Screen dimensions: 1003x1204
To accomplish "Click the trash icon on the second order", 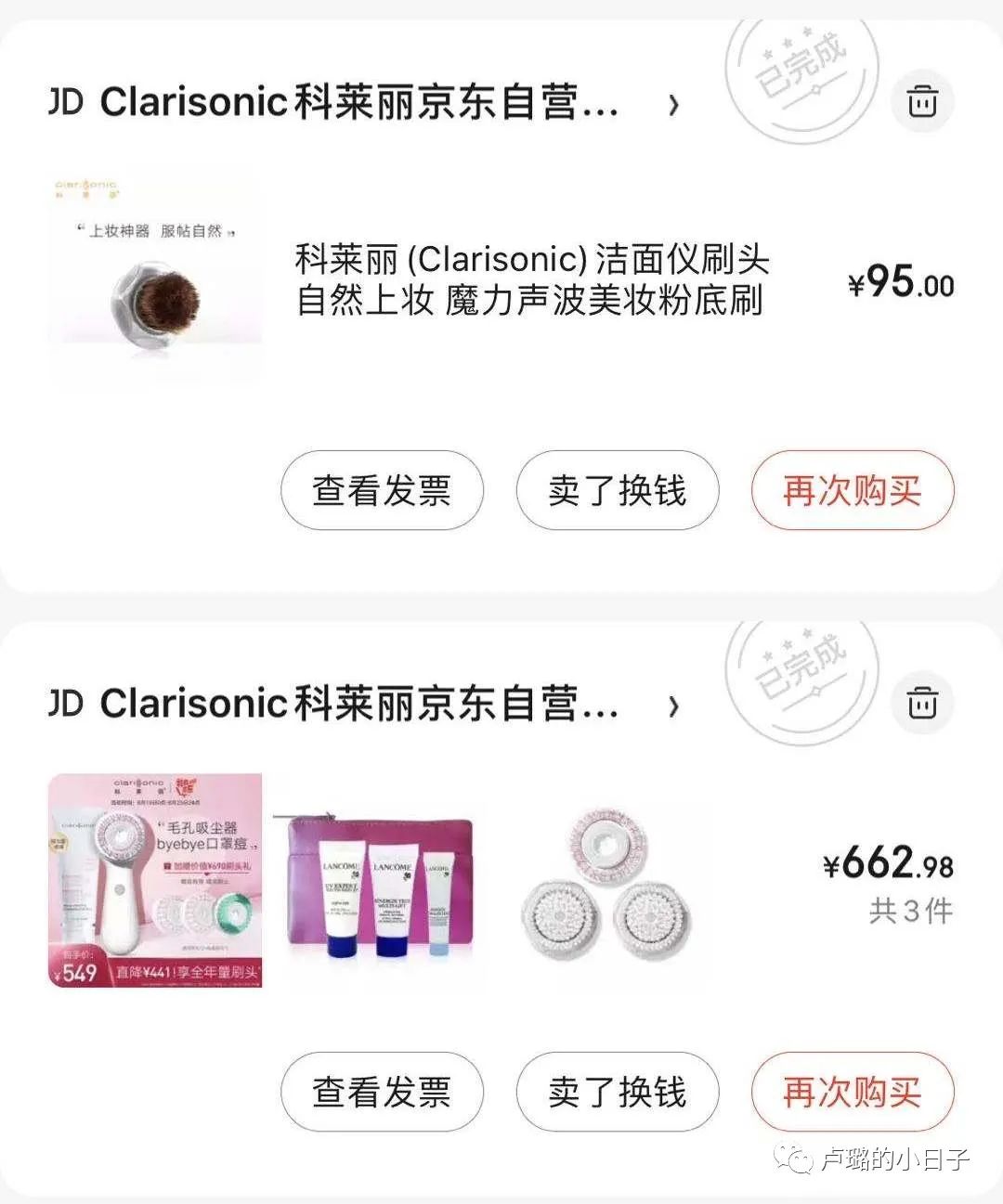I will click(x=922, y=704).
